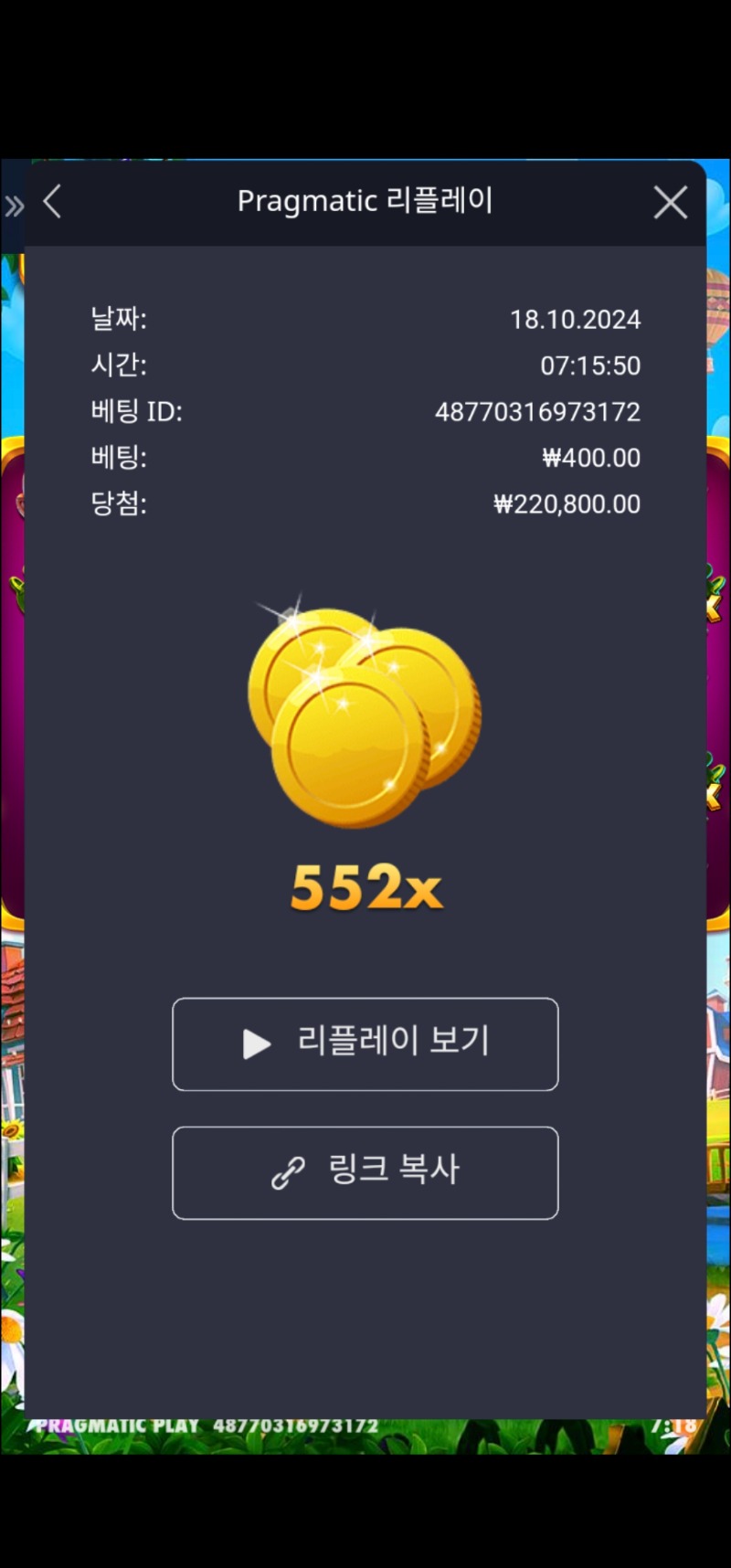Select the bet value ₩400.00
Image resolution: width=731 pixels, height=1568 pixels.
tap(591, 458)
